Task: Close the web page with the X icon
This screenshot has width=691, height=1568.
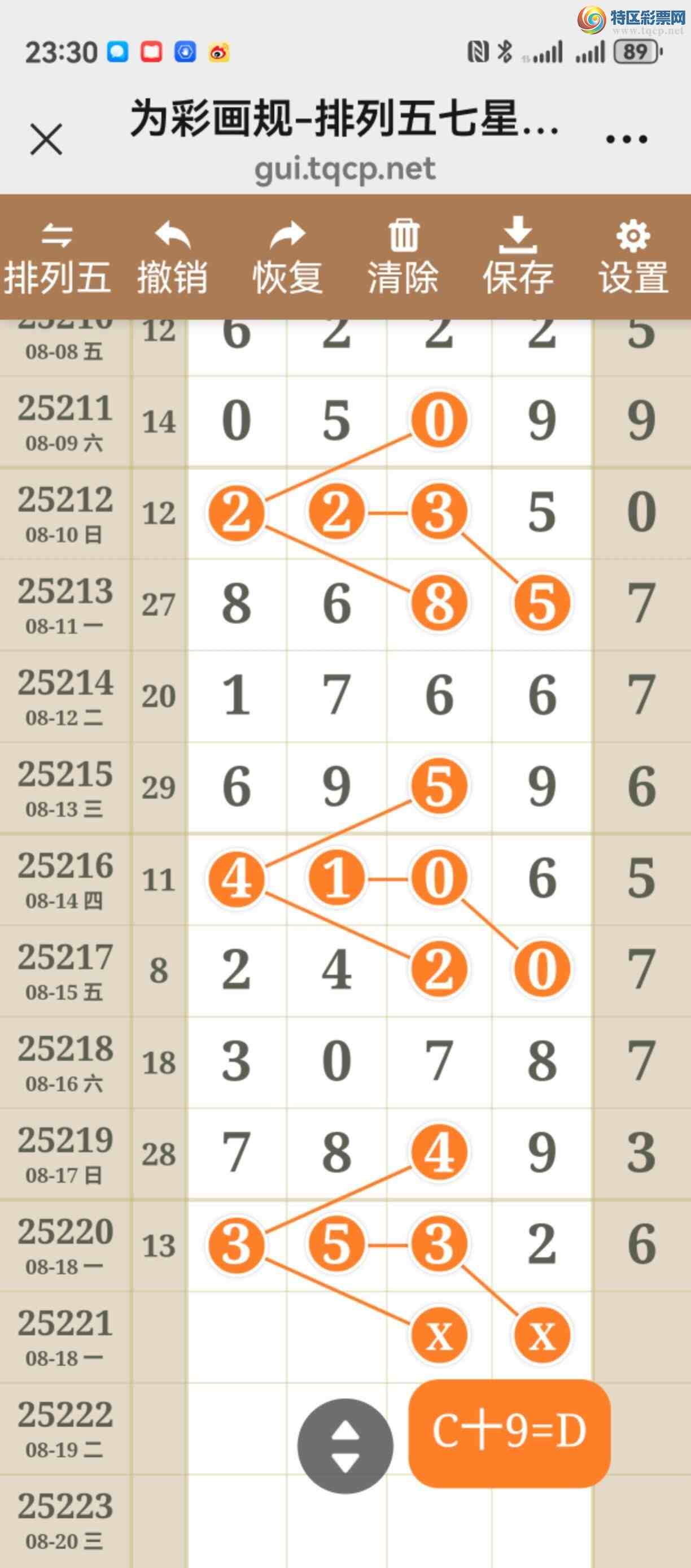Action: [46, 140]
